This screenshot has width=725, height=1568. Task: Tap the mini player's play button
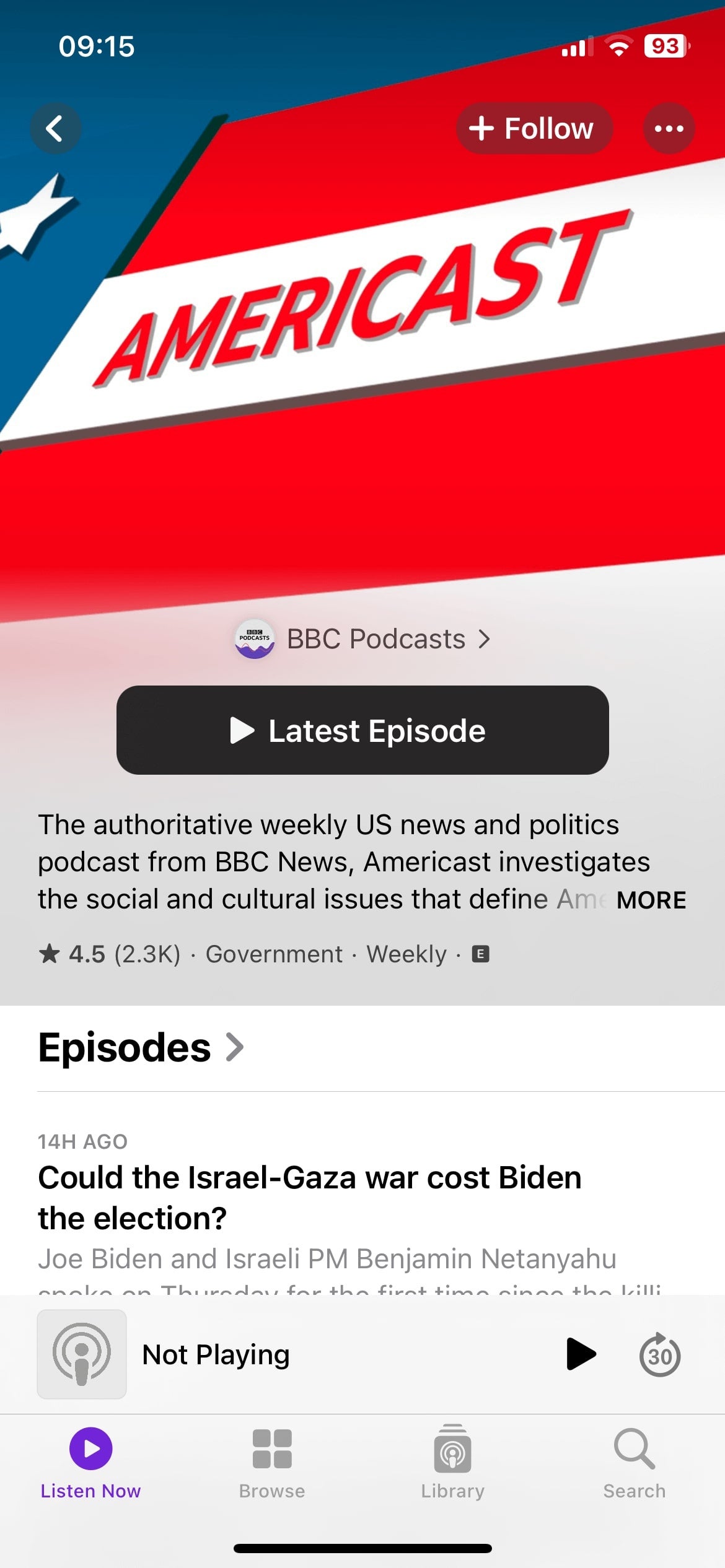581,1354
